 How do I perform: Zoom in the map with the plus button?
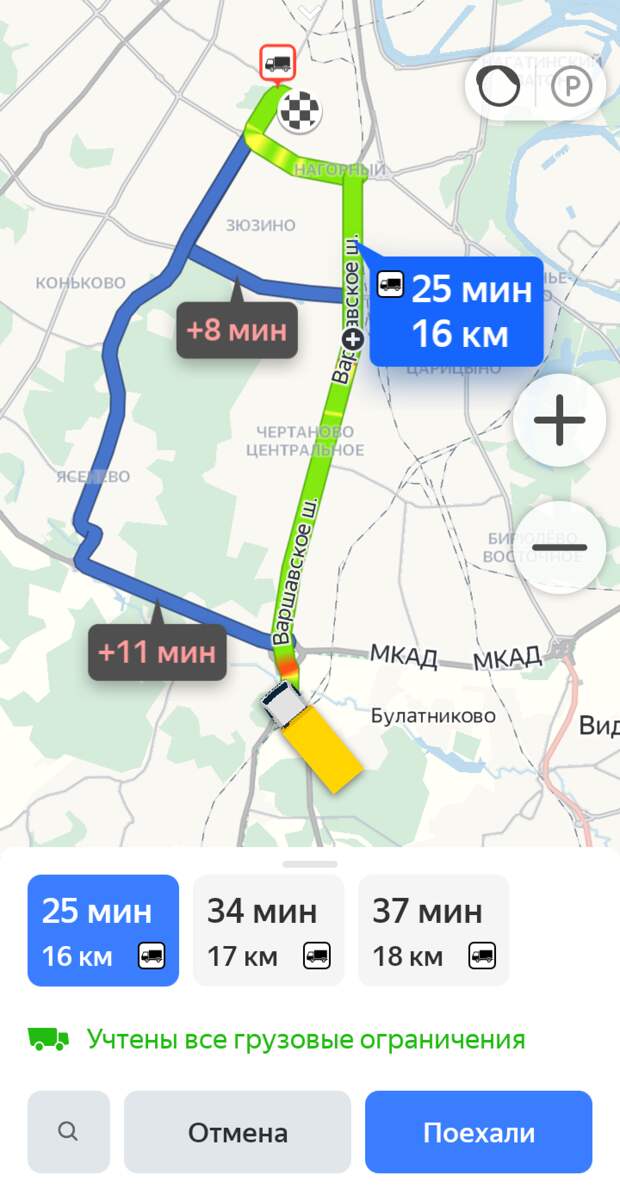click(560, 420)
